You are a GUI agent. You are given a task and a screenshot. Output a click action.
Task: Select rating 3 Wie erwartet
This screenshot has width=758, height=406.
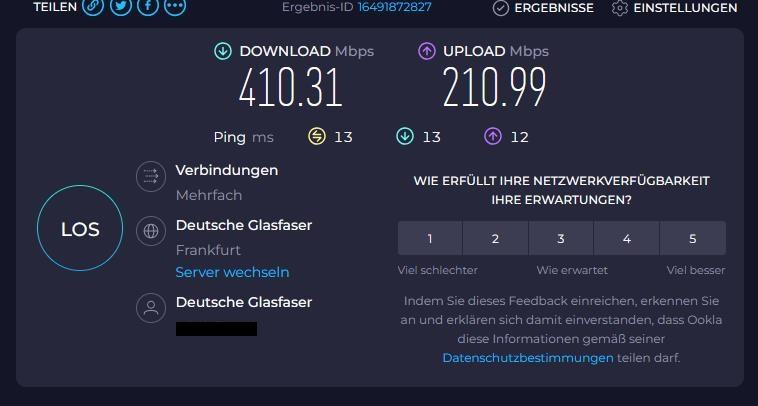561,239
